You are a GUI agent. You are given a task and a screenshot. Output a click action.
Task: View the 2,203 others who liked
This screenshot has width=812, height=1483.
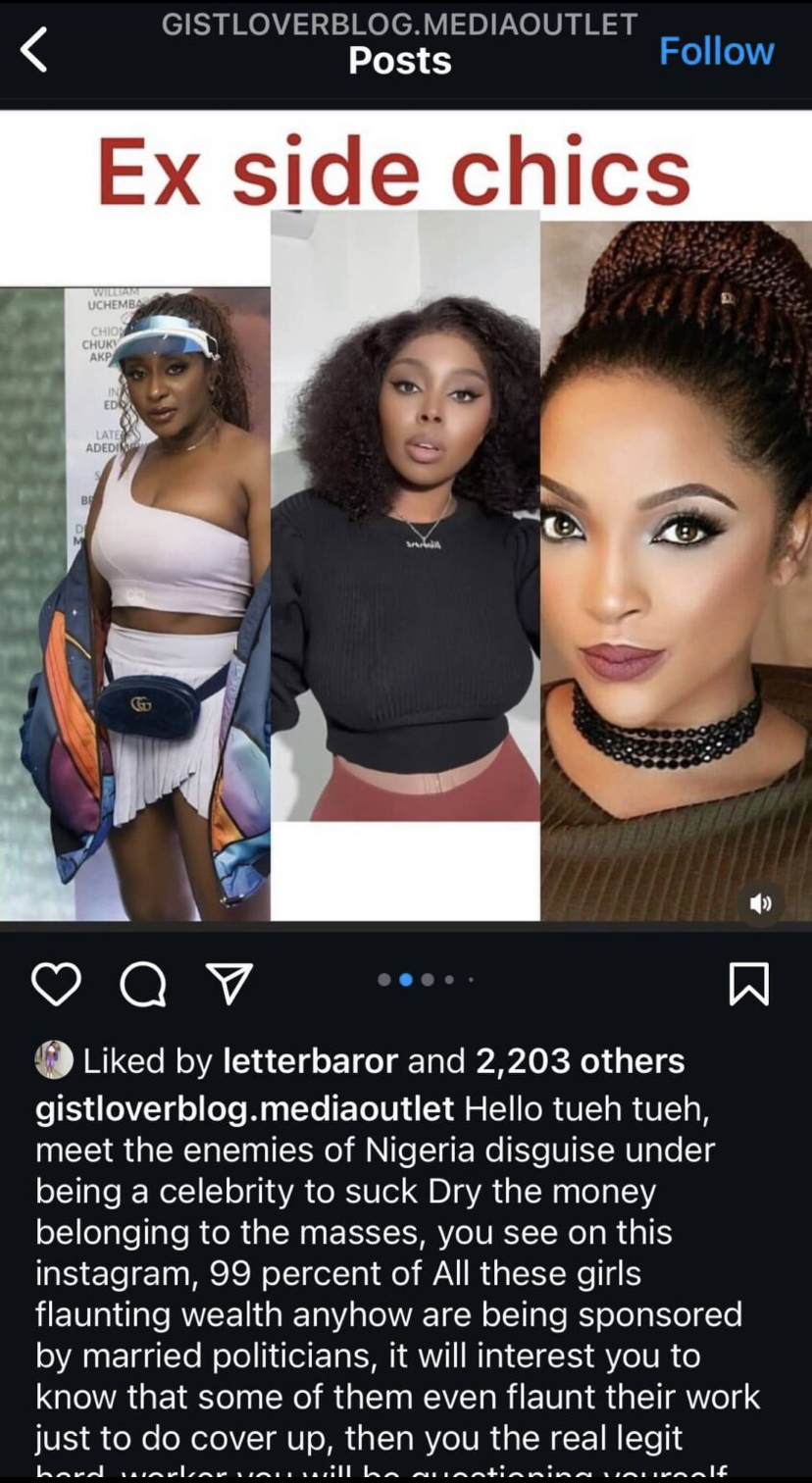(x=580, y=1060)
